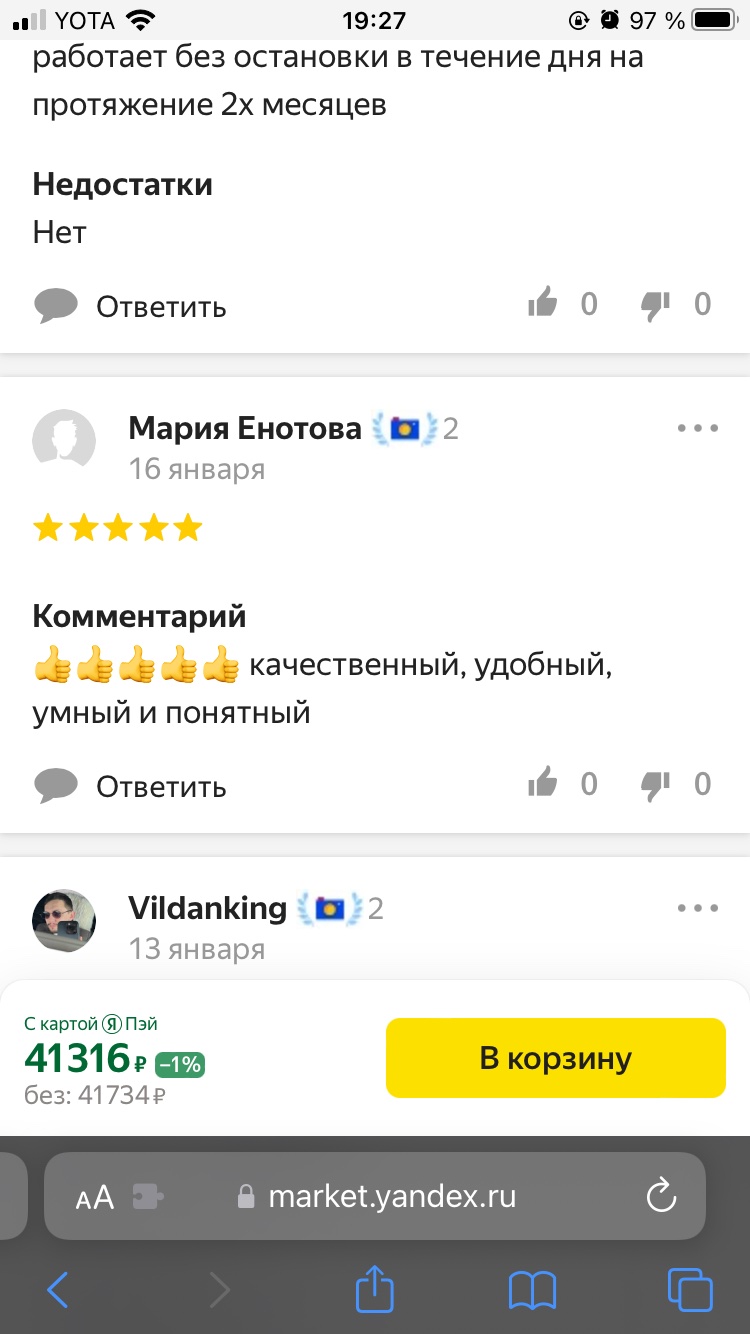Reload the page in Safari

[x=662, y=1196]
